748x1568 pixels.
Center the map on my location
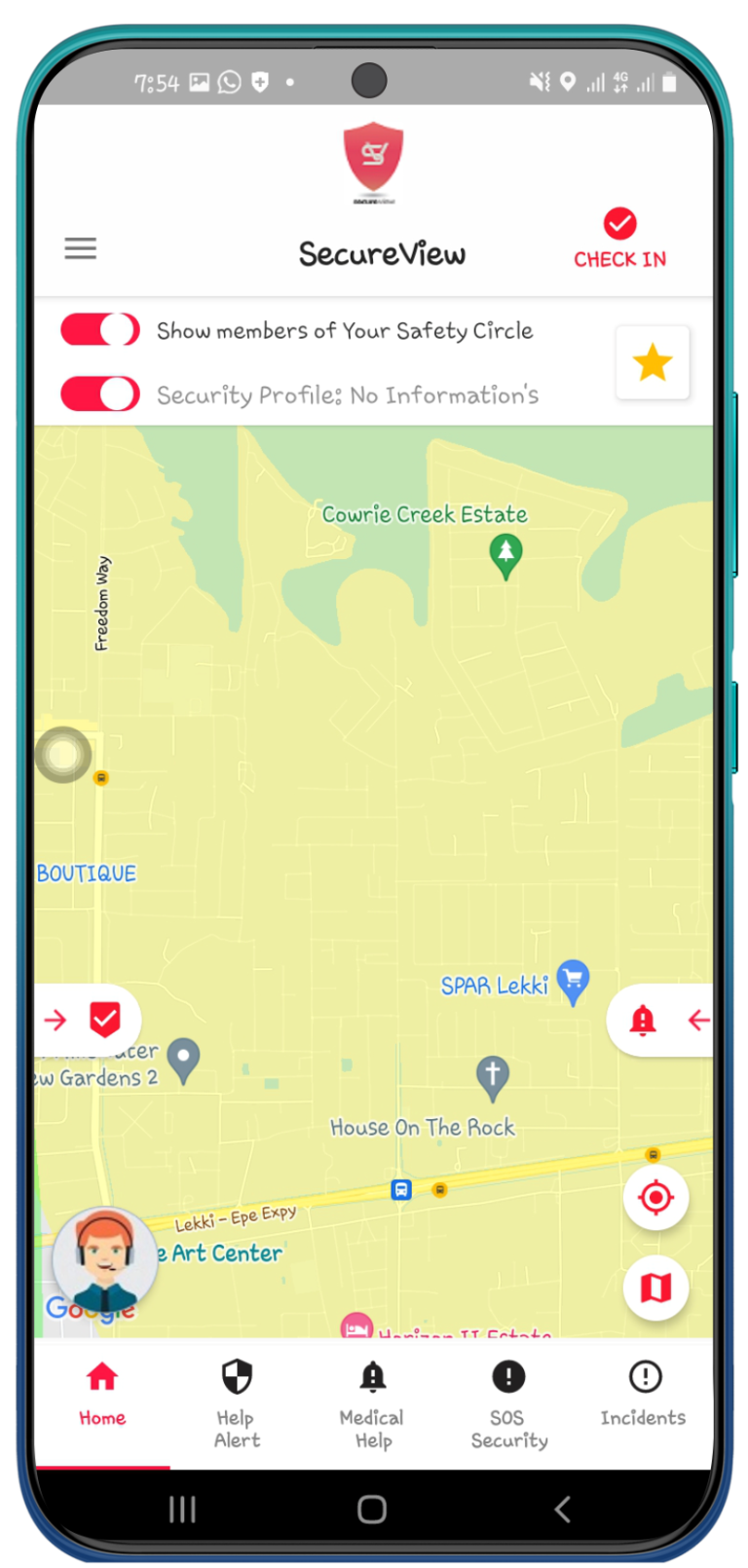(655, 1197)
